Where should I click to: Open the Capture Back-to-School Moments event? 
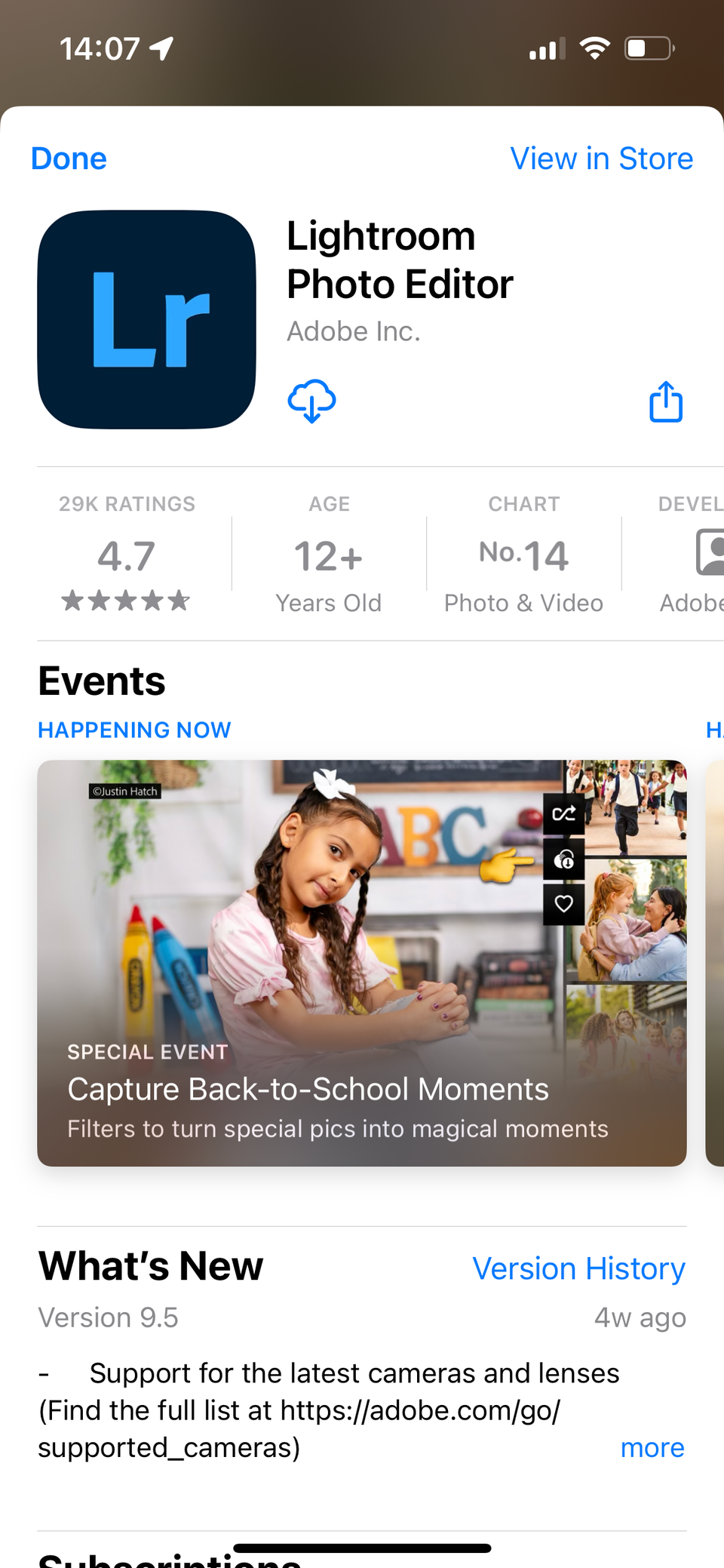pos(361,962)
